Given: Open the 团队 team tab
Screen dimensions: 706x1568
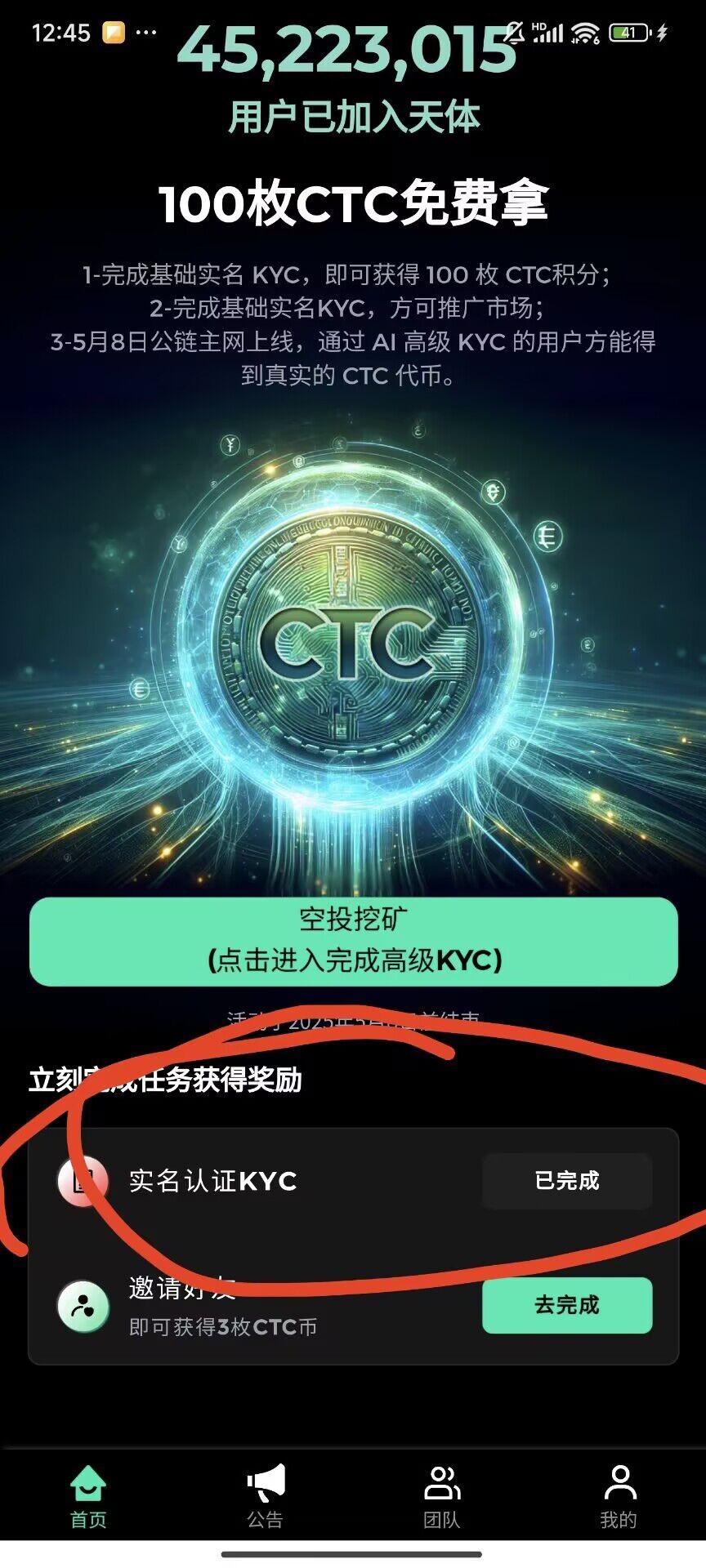Looking at the screenshot, I should click(441, 1496).
